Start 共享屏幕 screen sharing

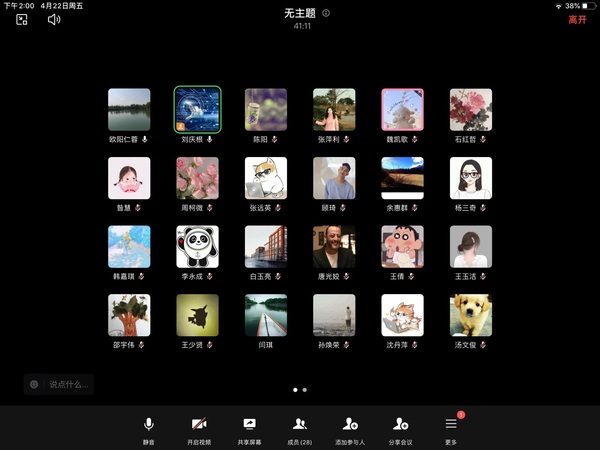click(250, 428)
